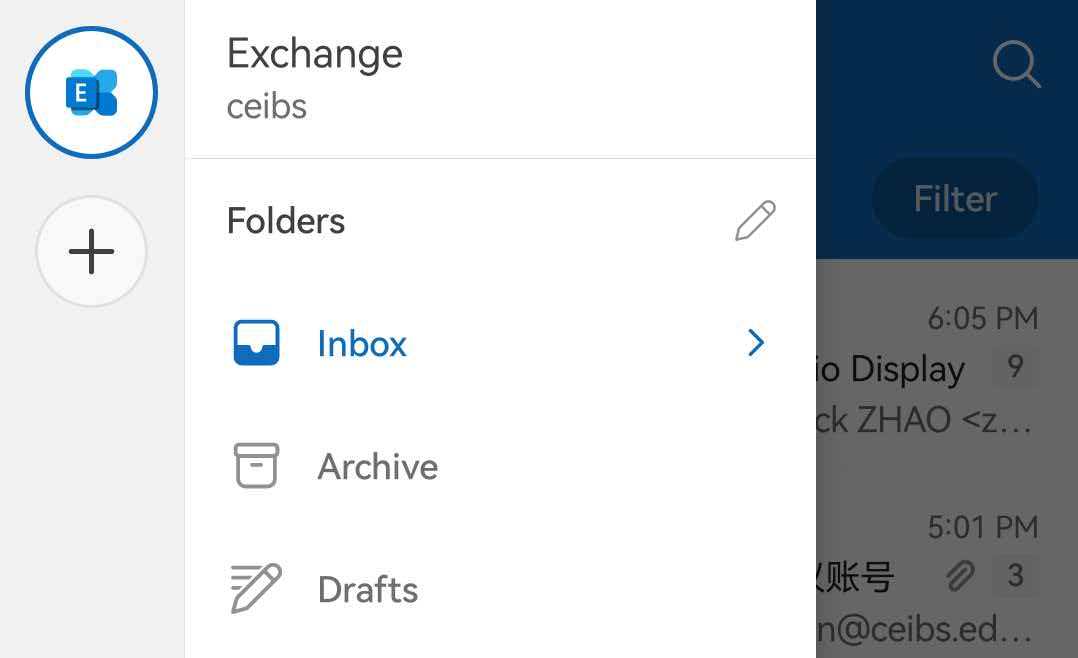The image size is (1078, 658).
Task: Edit folders with the pencil icon
Action: [755, 221]
